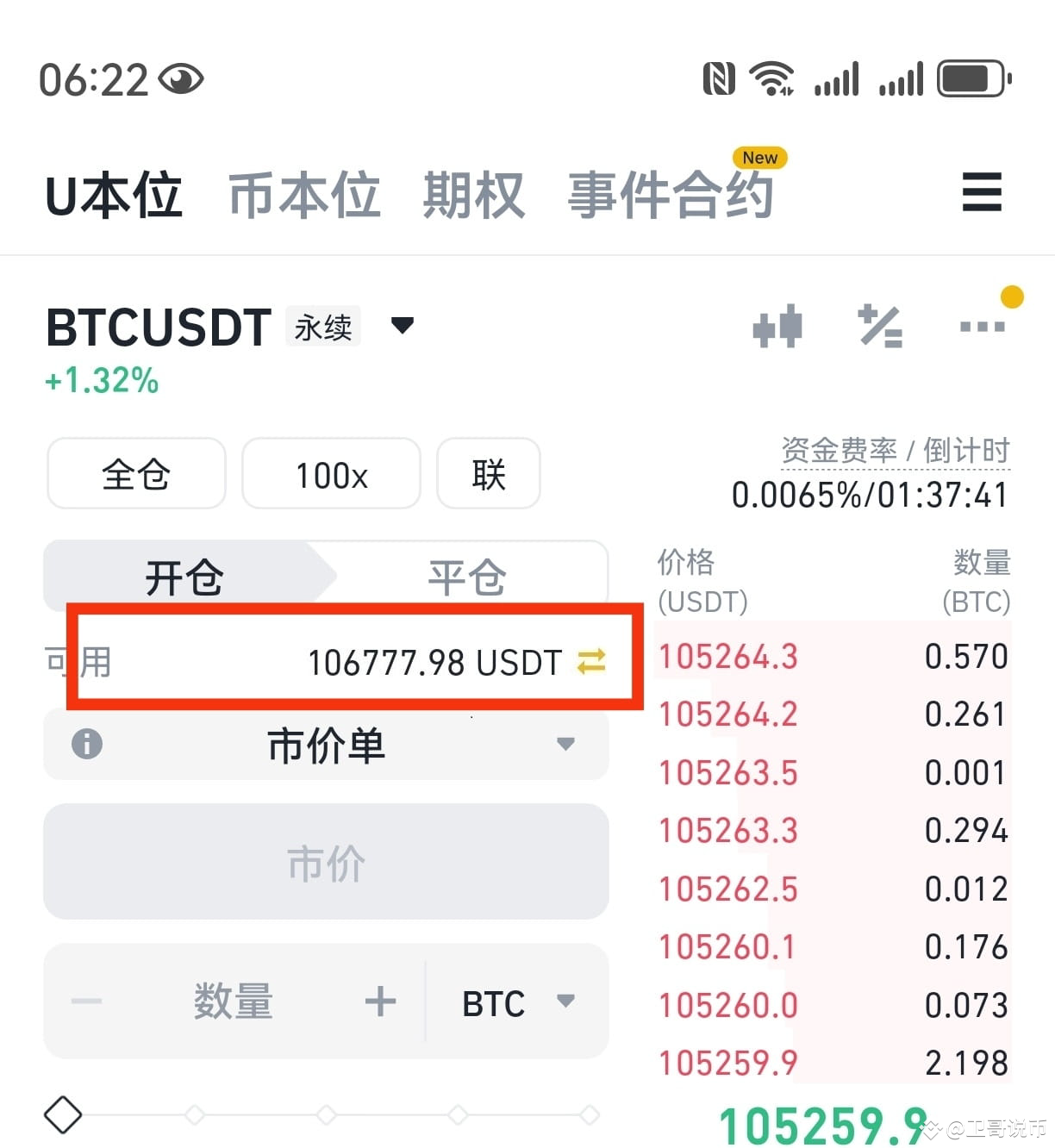Open the 资金费率 funding rate countdown link
The width and height of the screenshot is (1055, 1148).
tap(895, 449)
